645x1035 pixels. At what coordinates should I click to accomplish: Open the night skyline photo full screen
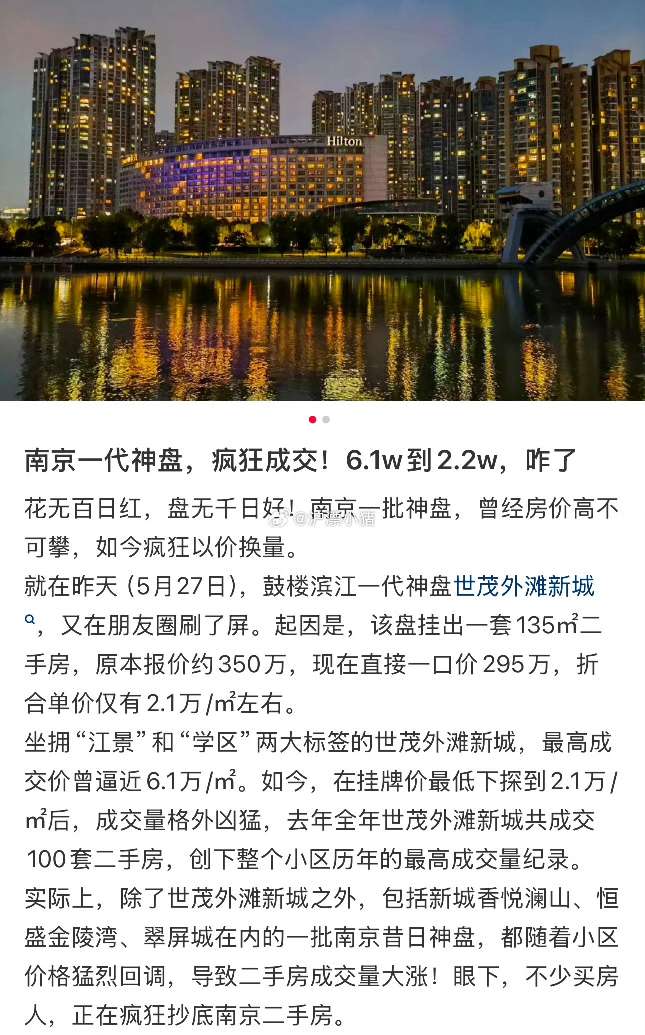click(322, 200)
